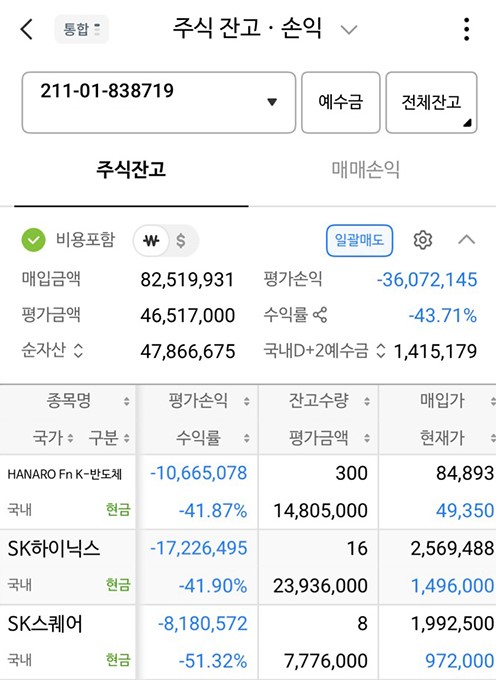The image size is (496, 680).
Task: Sort the 평가손익 column
Action: (x=209, y=401)
